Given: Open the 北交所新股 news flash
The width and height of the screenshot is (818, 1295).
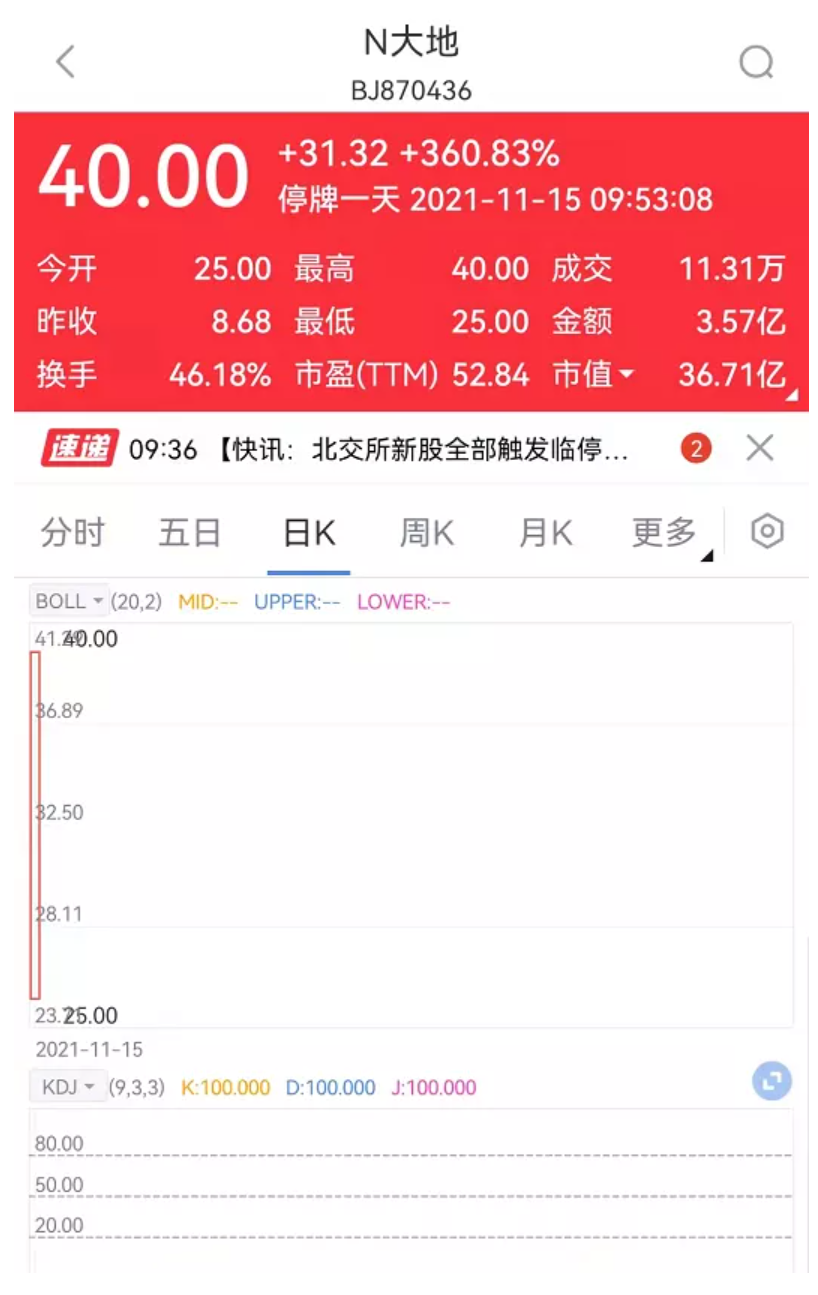Looking at the screenshot, I should click(420, 450).
